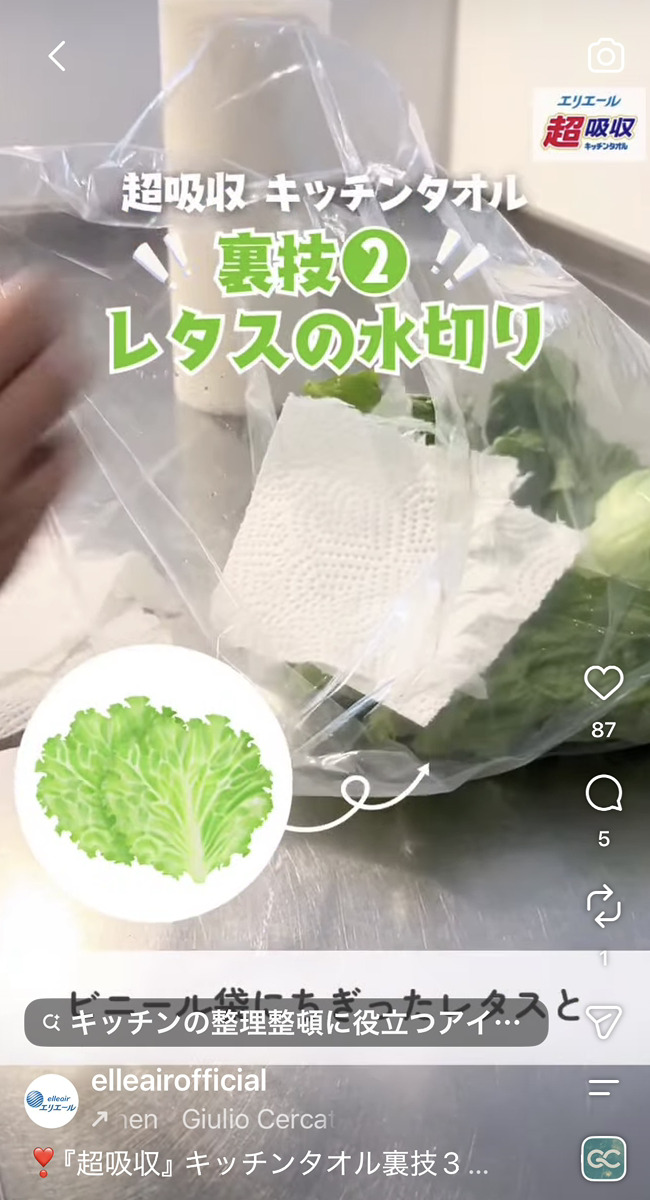Share the reel via paper plane icon
The height and width of the screenshot is (1200, 650).
[605, 1020]
